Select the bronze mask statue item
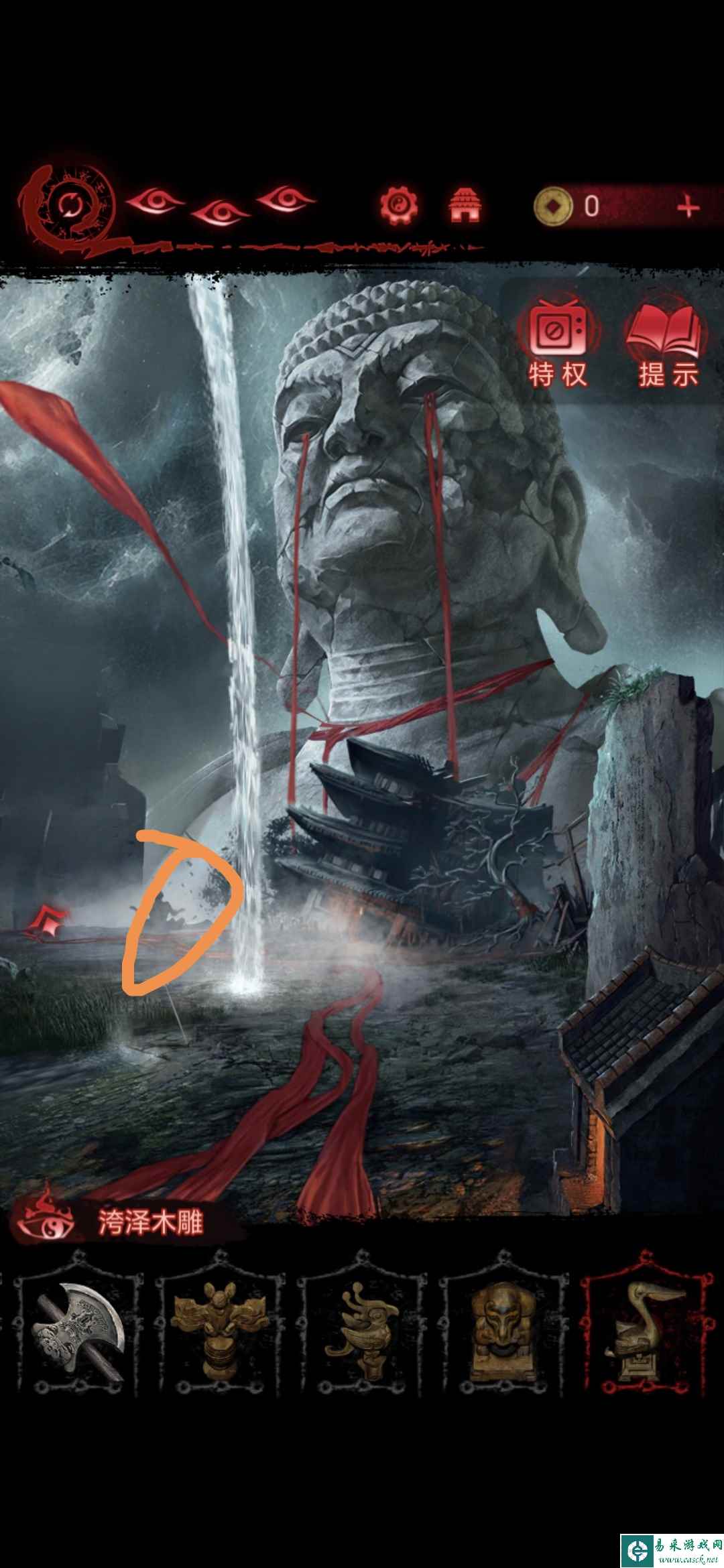 click(x=503, y=1327)
